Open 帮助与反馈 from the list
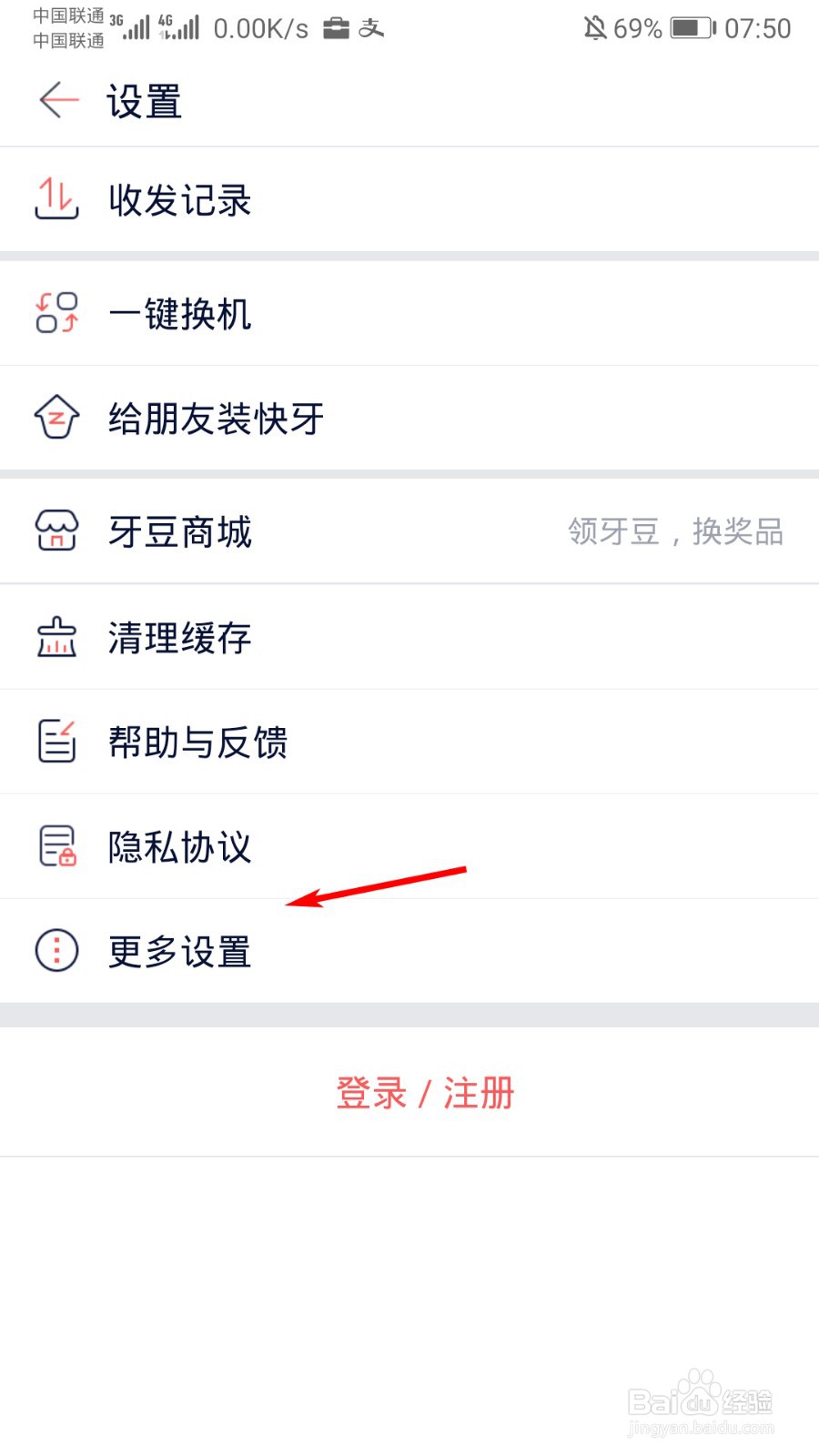This screenshot has height=1456, width=819. point(198,742)
